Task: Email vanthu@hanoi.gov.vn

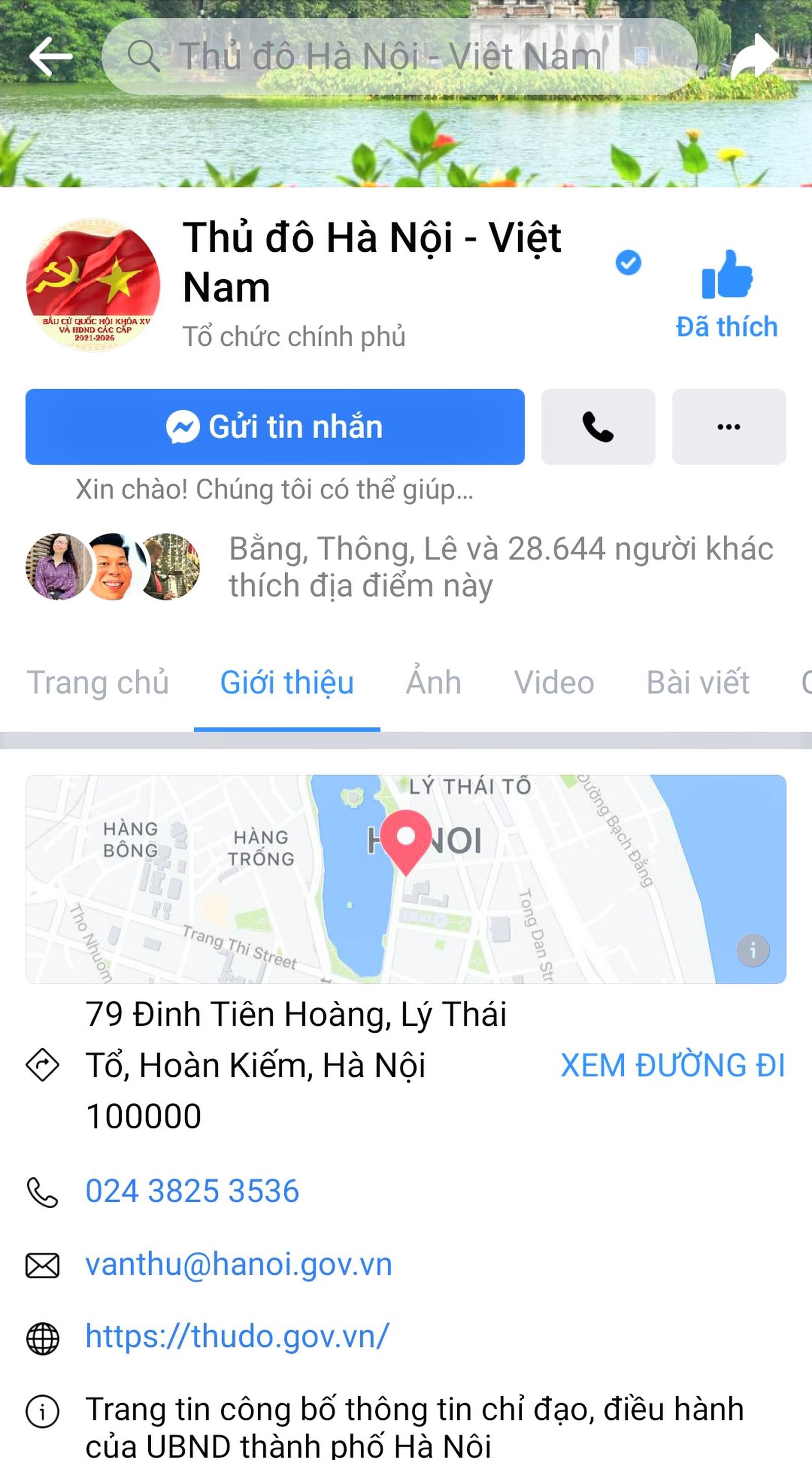Action: (x=239, y=1264)
